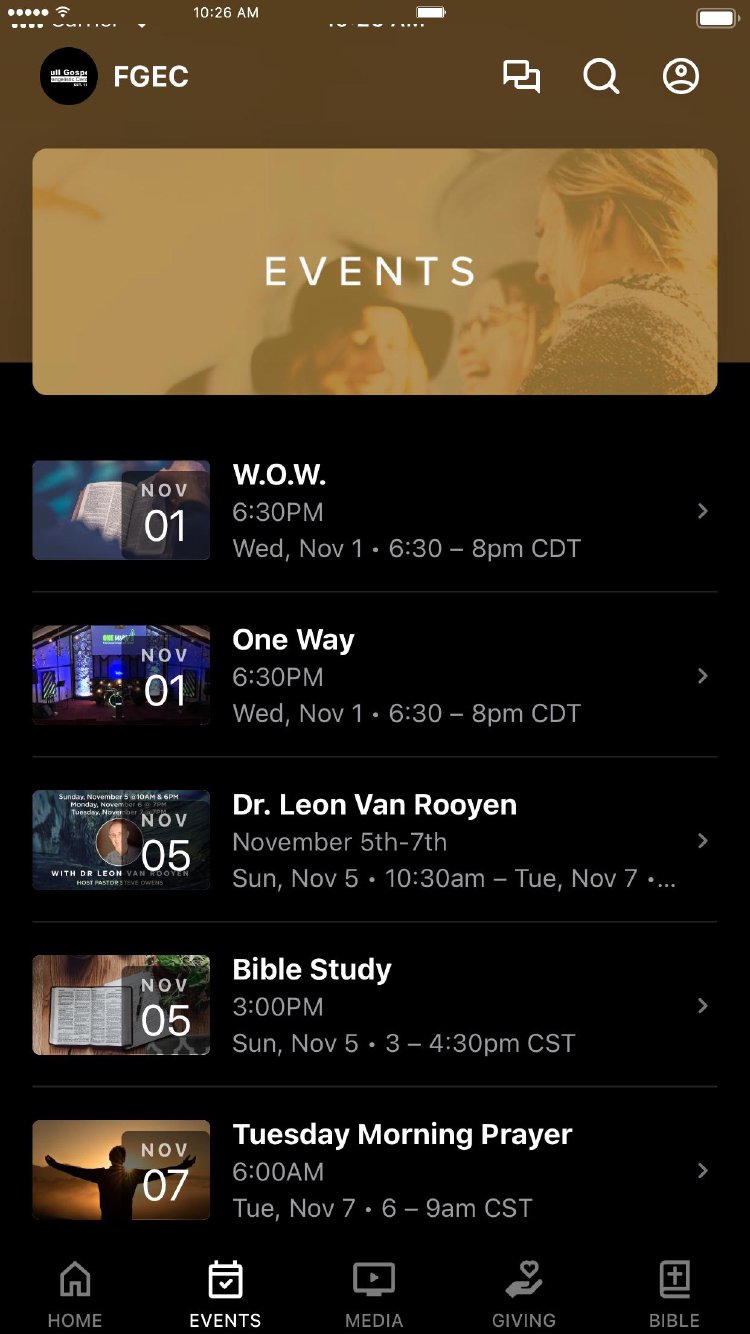Image resolution: width=750 pixels, height=1334 pixels.
Task: Open the Bible tab
Action: point(675,1293)
